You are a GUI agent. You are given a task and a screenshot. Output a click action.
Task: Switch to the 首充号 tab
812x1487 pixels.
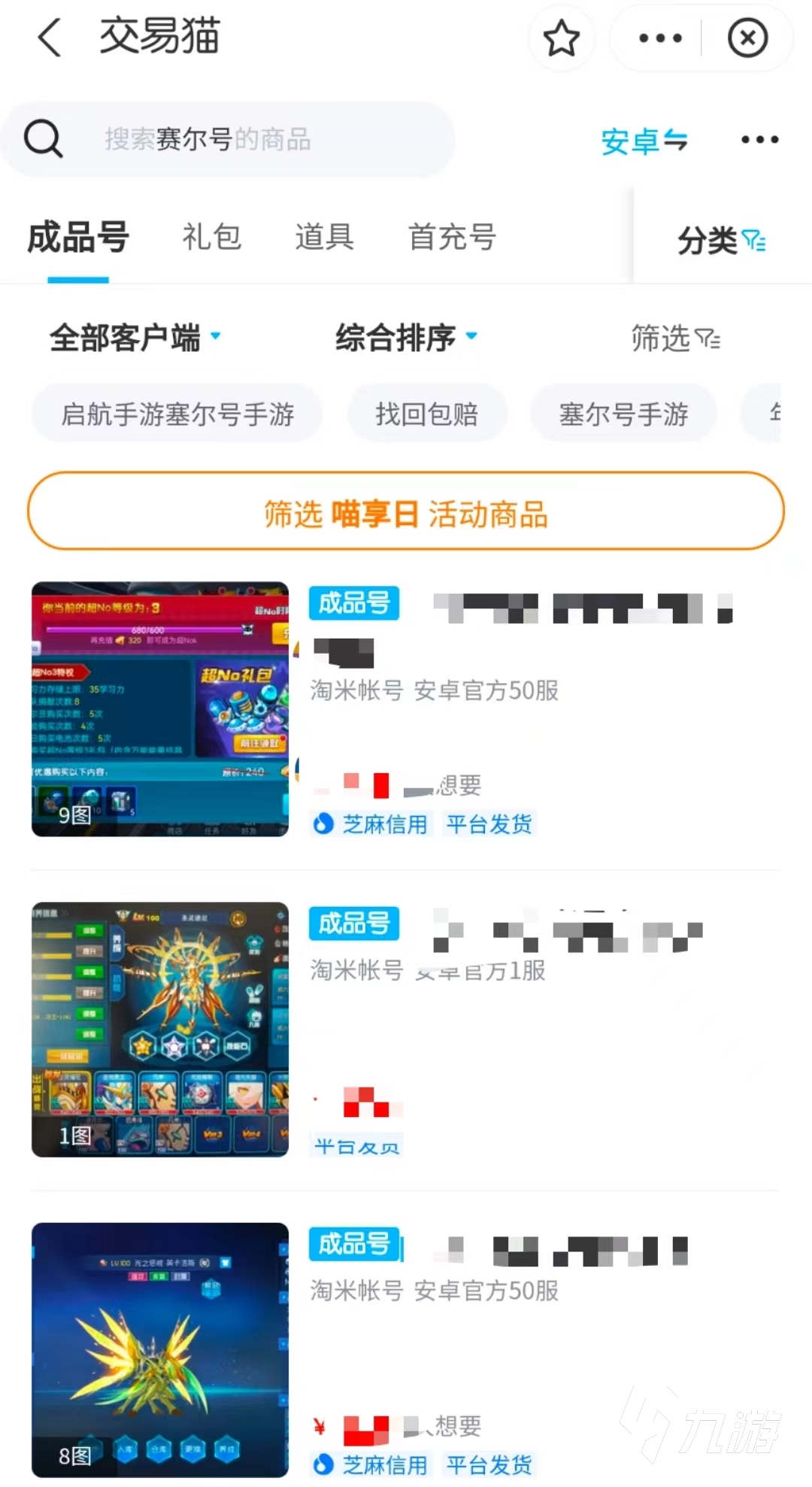click(x=451, y=238)
